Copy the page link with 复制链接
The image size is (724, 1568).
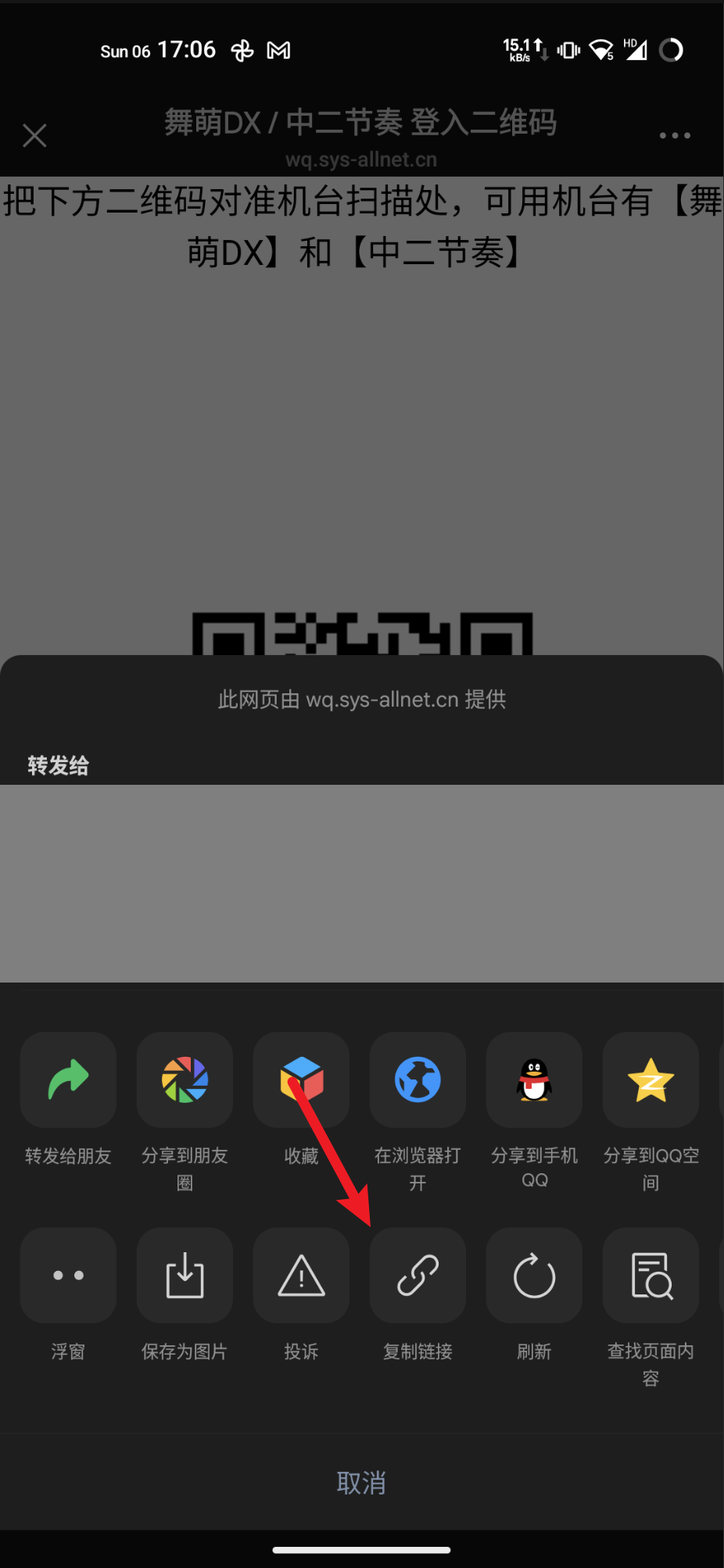418,1276
